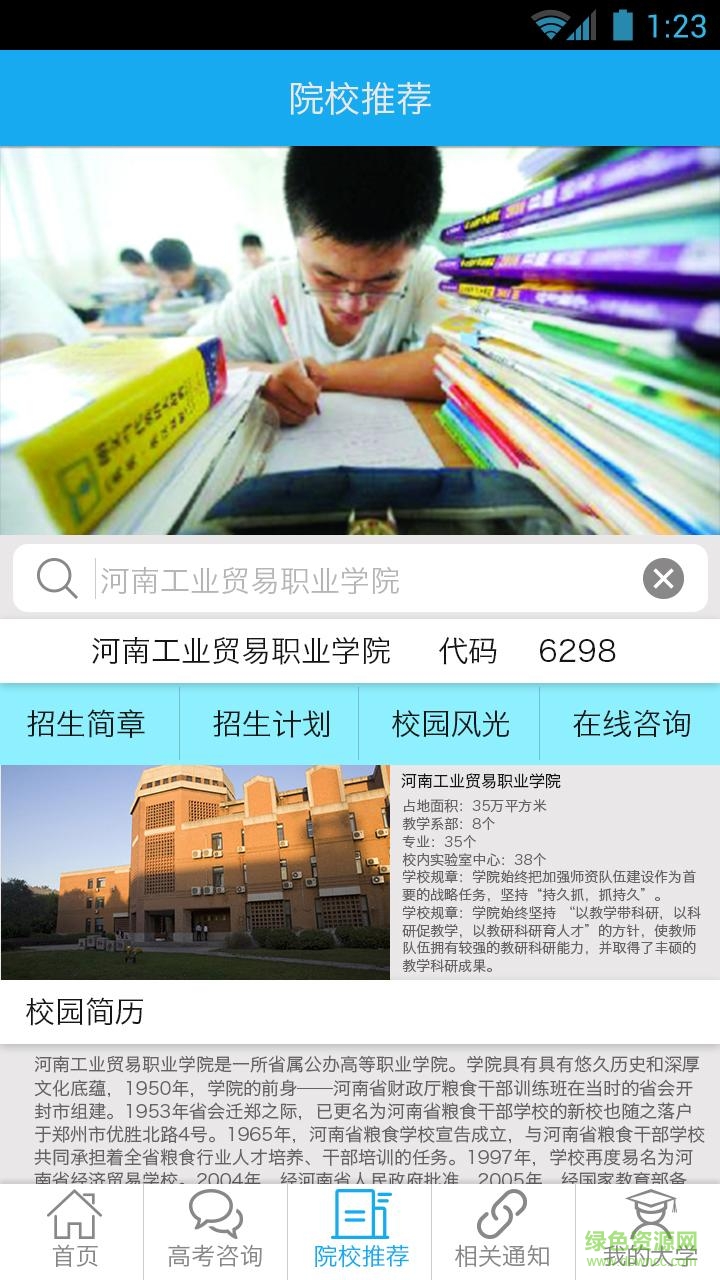Tap the student studying banner image
This screenshot has width=720, height=1280.
click(360, 340)
